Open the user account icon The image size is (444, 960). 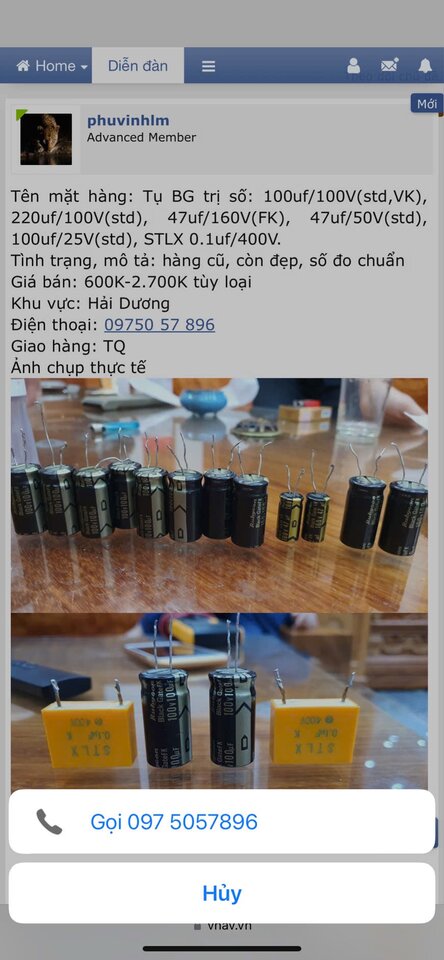[x=353, y=66]
